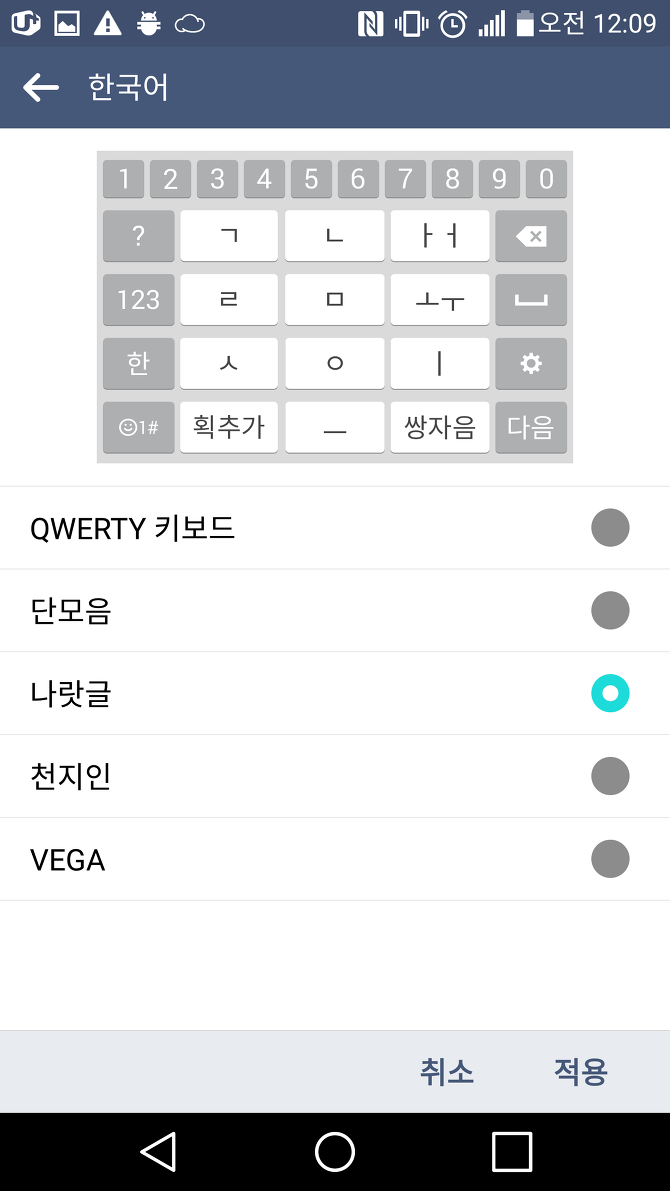Apply the selection with 적용

tap(580, 1072)
